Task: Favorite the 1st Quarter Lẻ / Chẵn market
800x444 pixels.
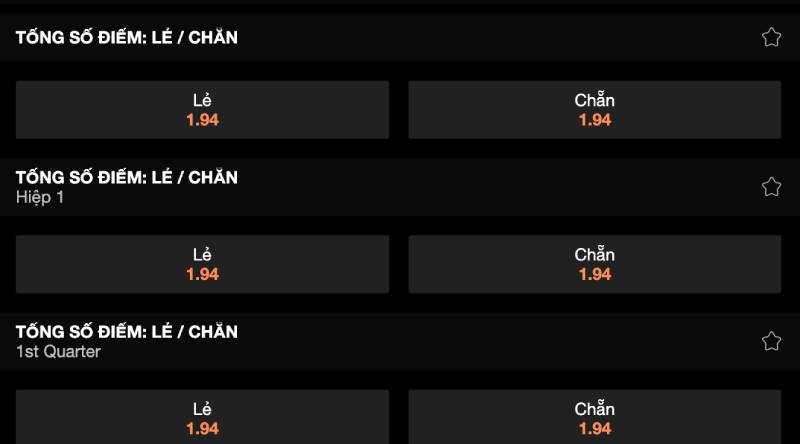Action: coord(771,341)
